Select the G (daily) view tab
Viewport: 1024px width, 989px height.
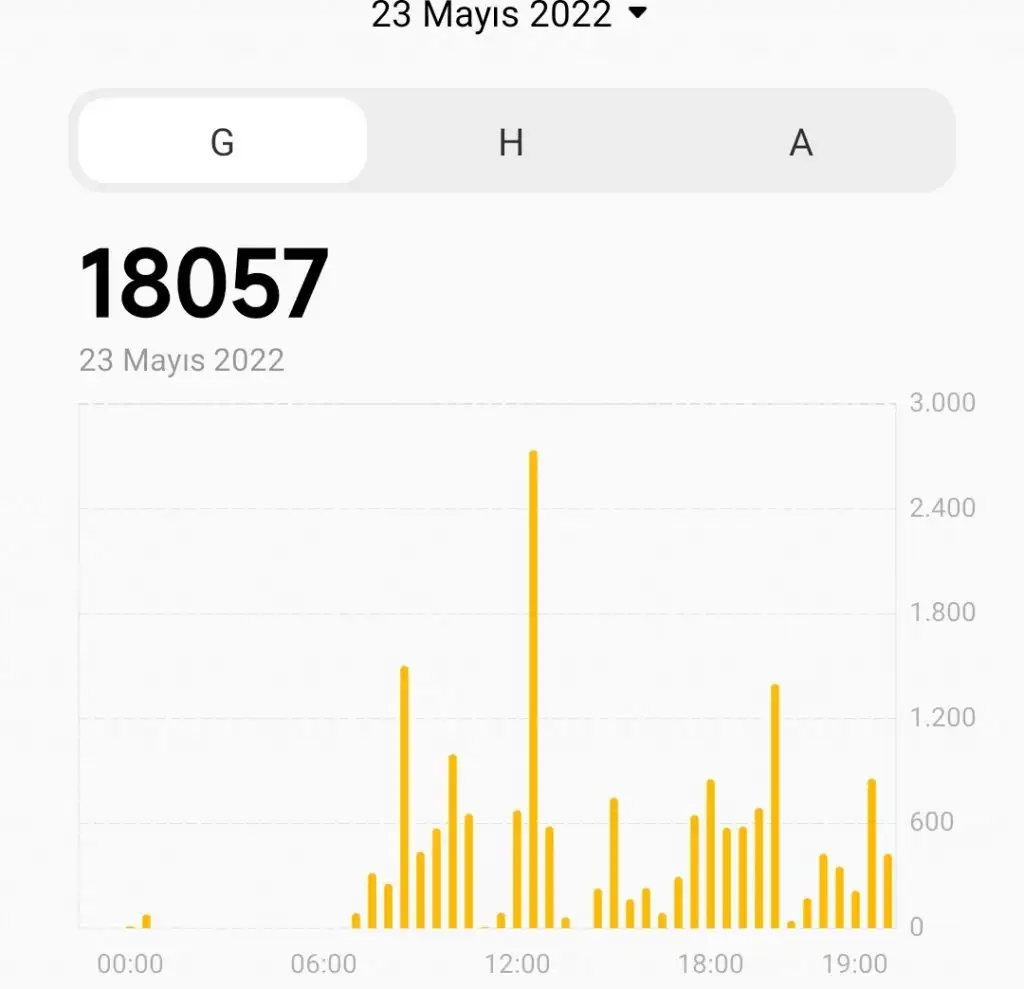coord(222,142)
